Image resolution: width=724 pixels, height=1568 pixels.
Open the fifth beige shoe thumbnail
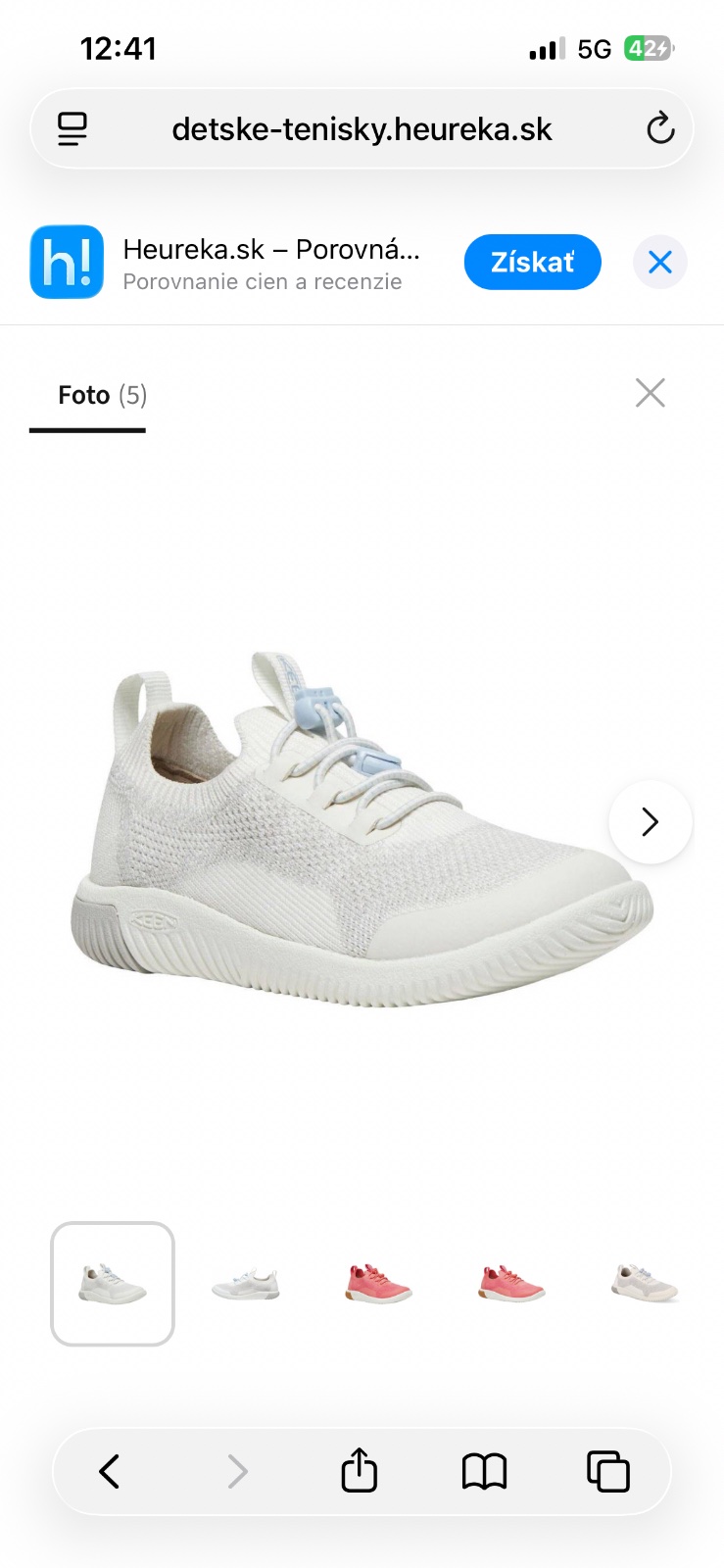tap(645, 1284)
